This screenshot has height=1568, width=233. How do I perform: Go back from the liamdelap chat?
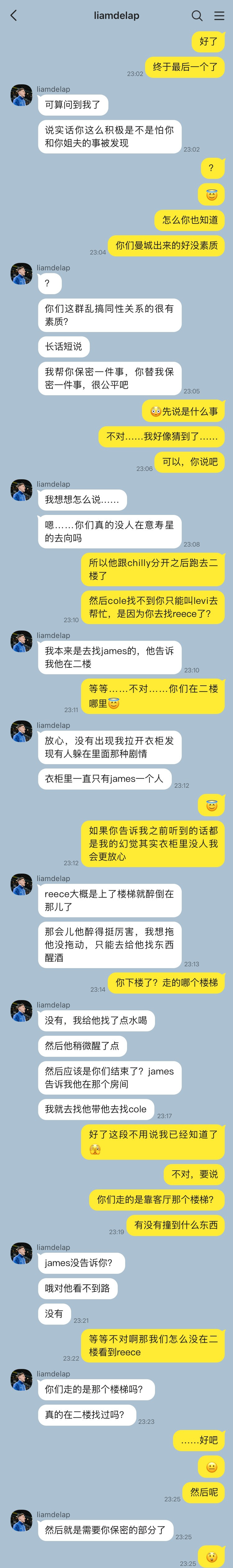tap(14, 16)
